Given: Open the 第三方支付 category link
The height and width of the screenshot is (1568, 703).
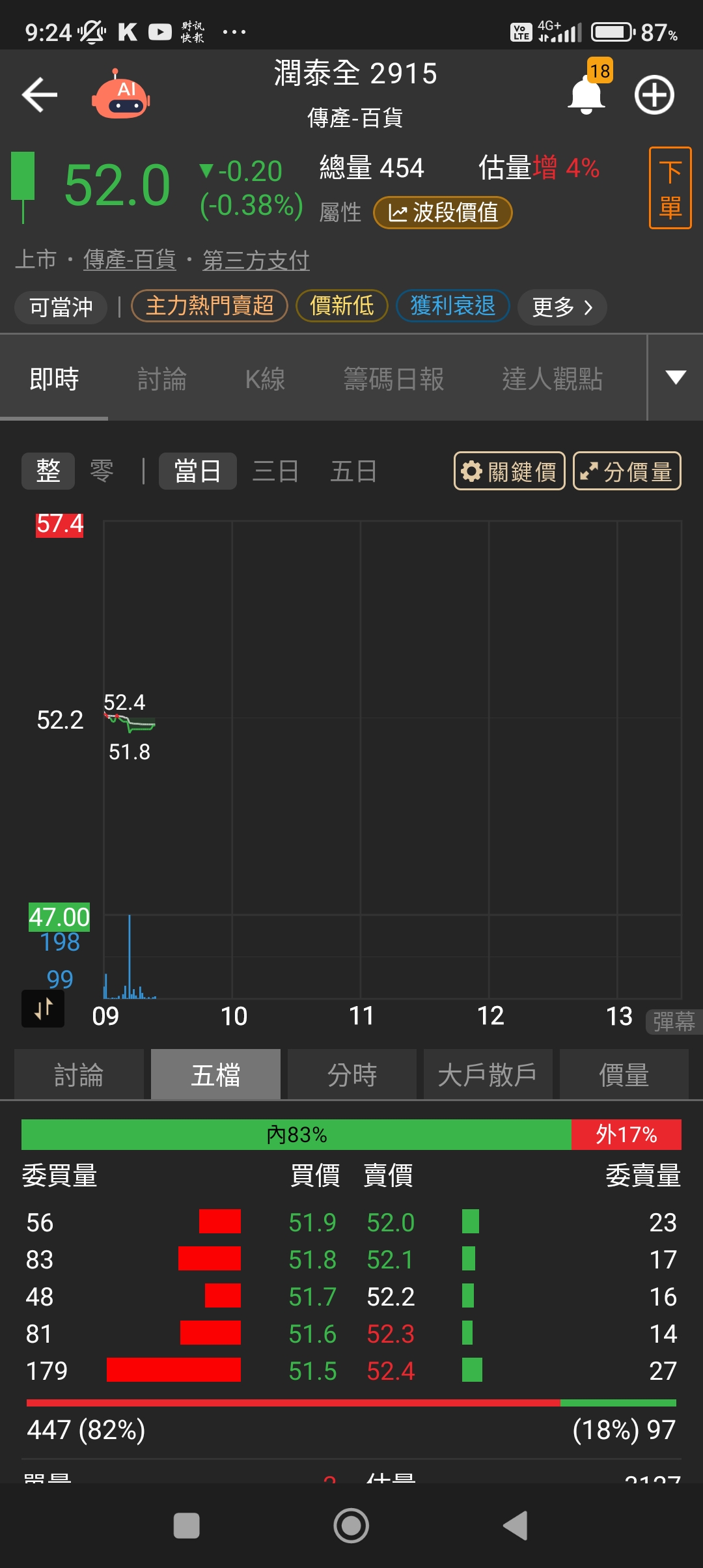Looking at the screenshot, I should [256, 260].
